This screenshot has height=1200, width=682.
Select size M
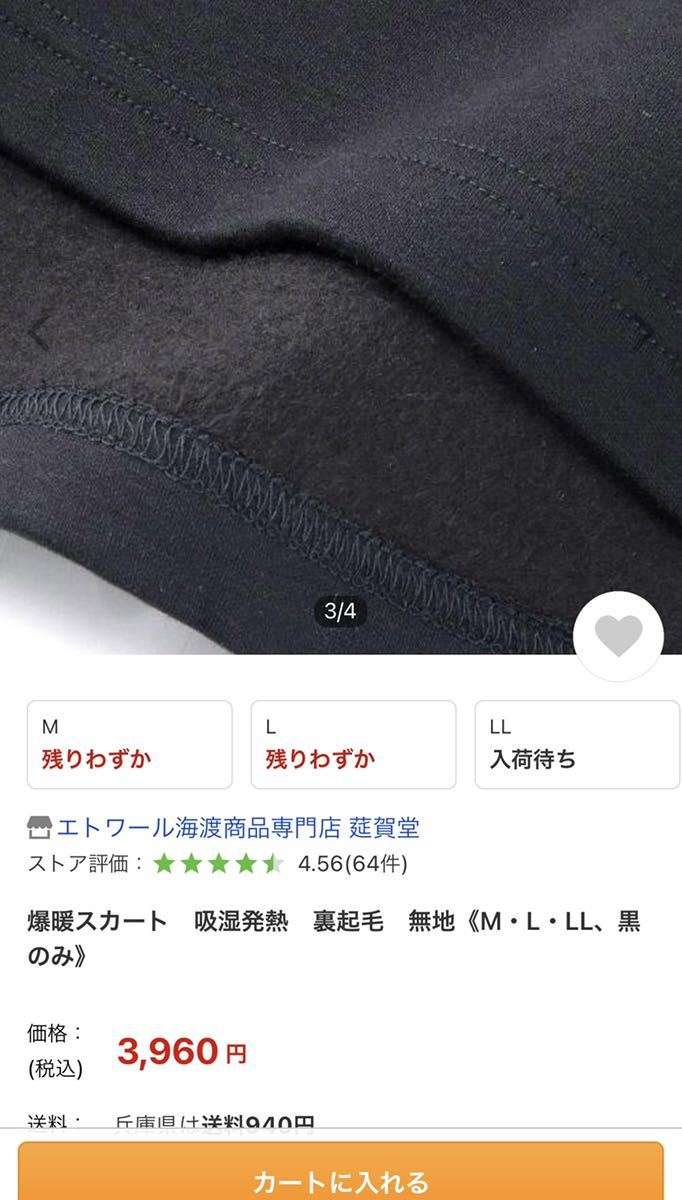tap(130, 744)
